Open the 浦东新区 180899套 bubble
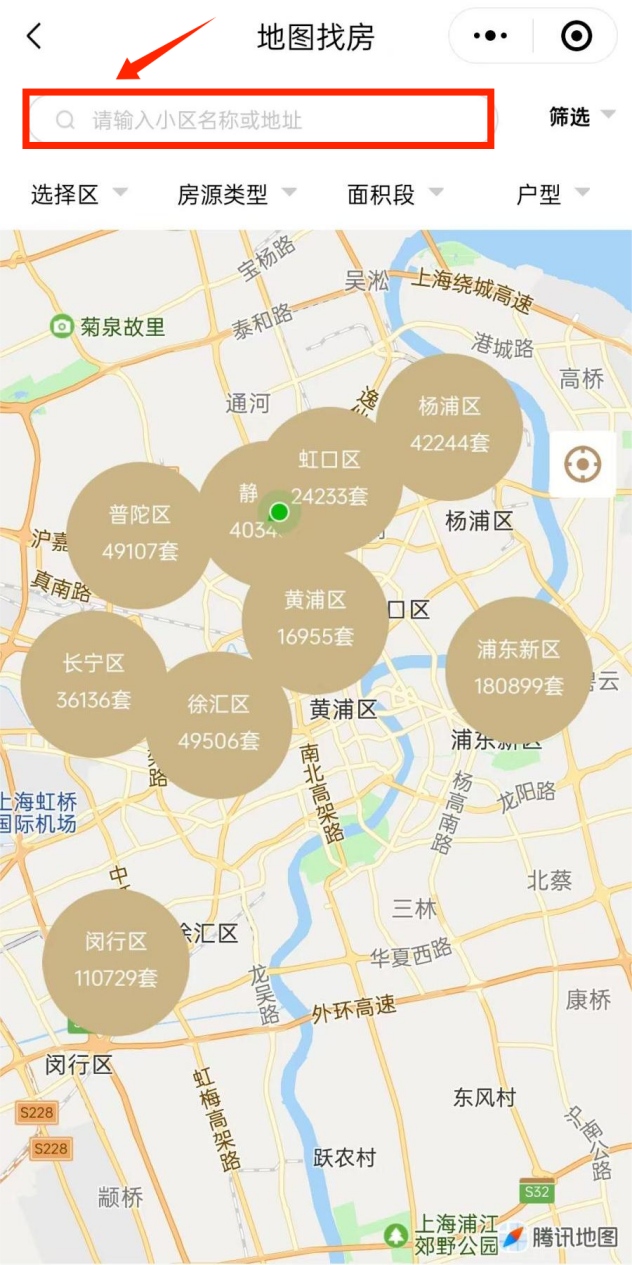Screen dimensions: 632x1265 [x=518, y=668]
